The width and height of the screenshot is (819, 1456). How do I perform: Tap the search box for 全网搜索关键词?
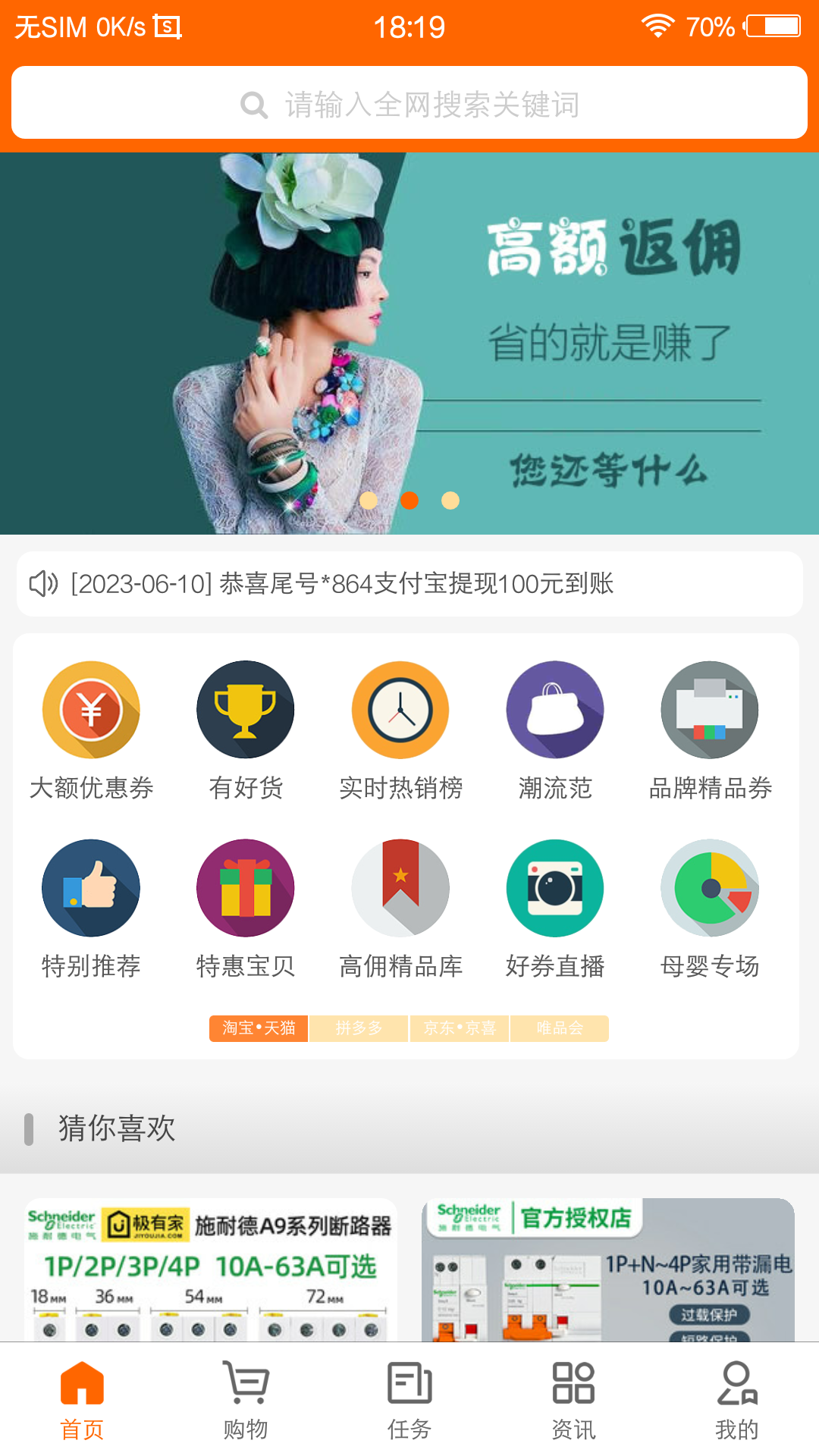tap(409, 103)
